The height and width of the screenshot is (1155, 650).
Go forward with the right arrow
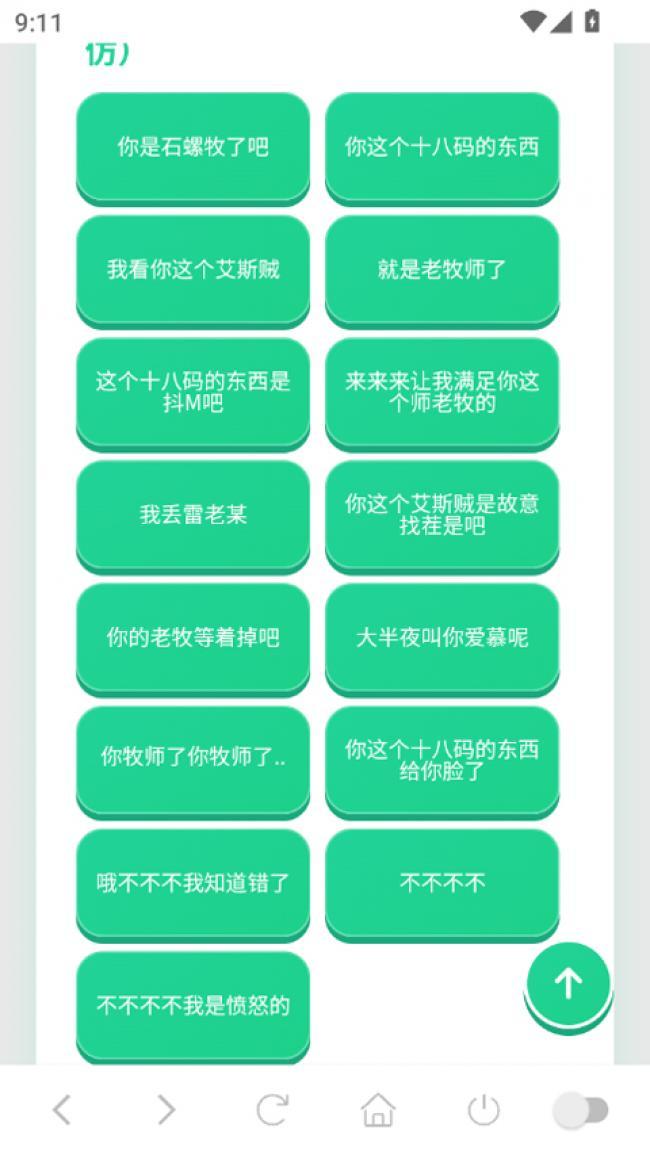(167, 1109)
